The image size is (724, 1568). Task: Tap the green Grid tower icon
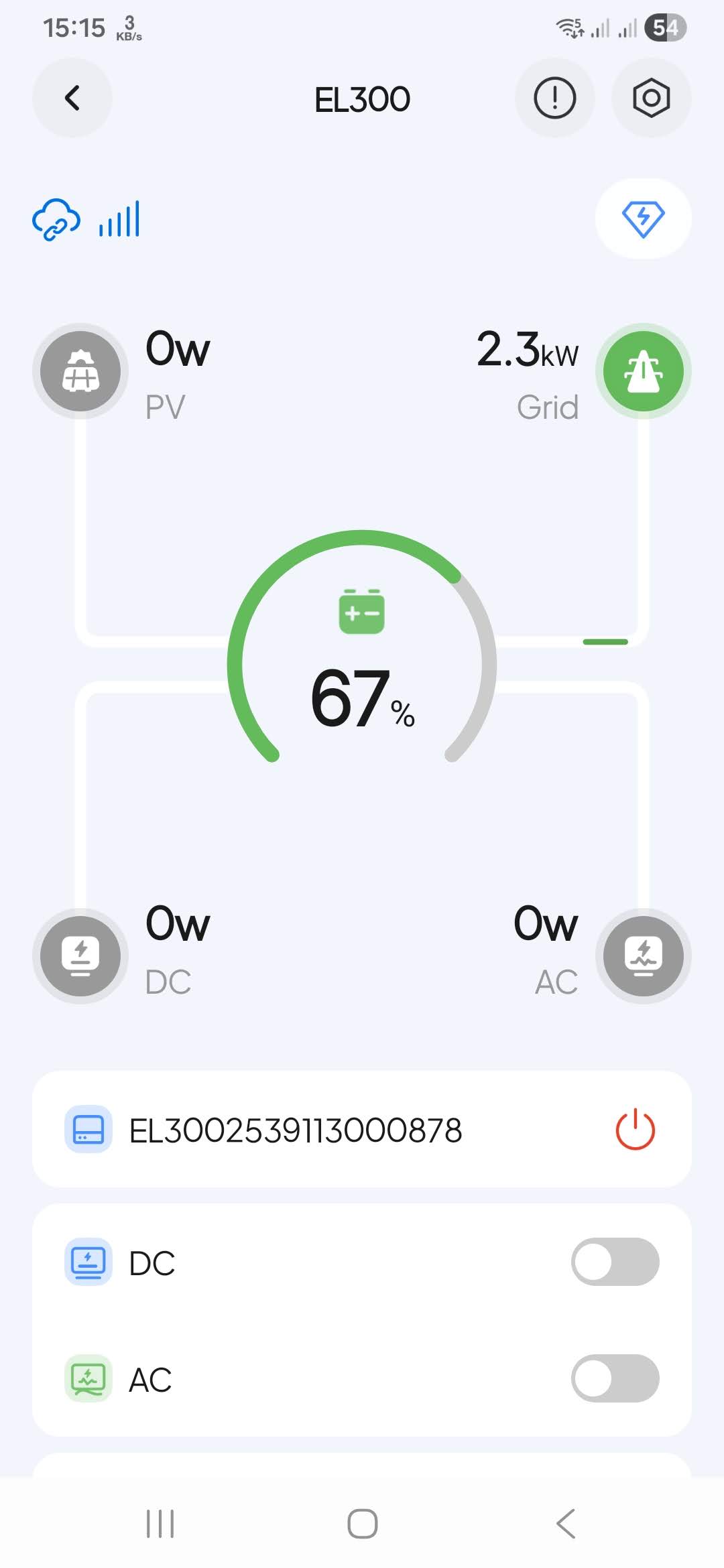click(643, 371)
